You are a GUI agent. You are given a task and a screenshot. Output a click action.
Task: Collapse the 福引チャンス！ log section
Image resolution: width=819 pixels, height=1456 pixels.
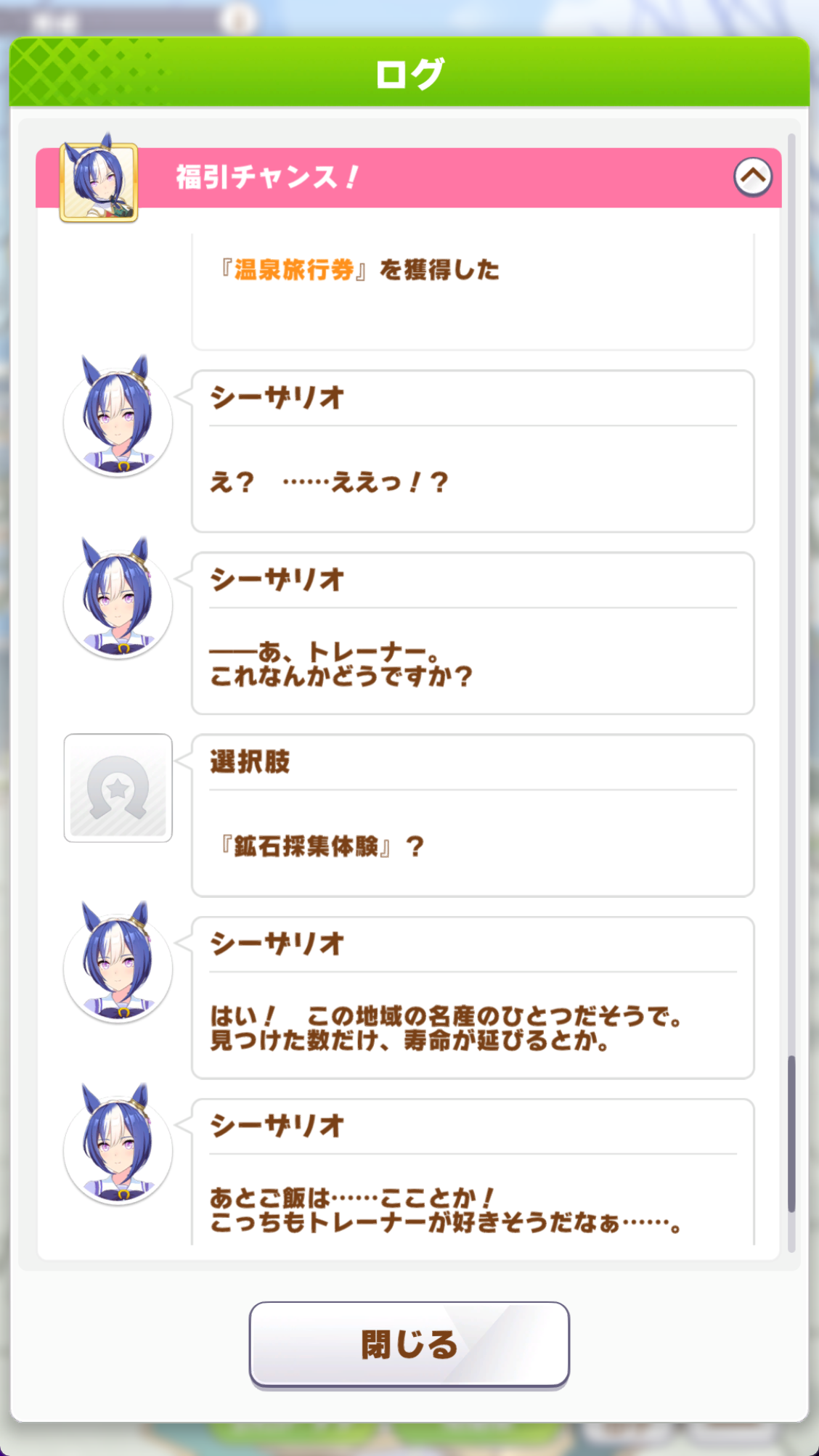pyautogui.click(x=753, y=177)
